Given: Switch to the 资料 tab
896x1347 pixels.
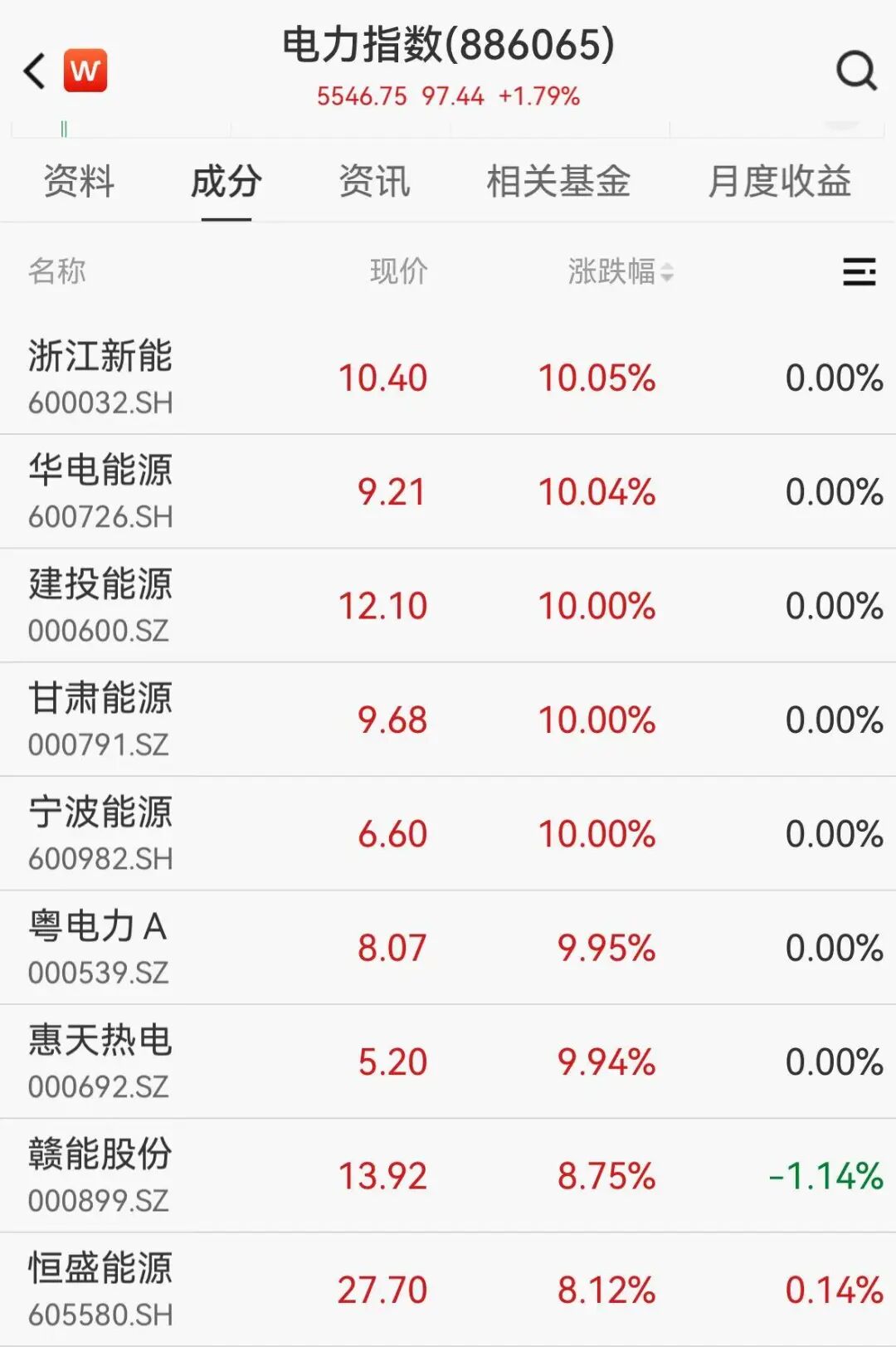Looking at the screenshot, I should (79, 181).
